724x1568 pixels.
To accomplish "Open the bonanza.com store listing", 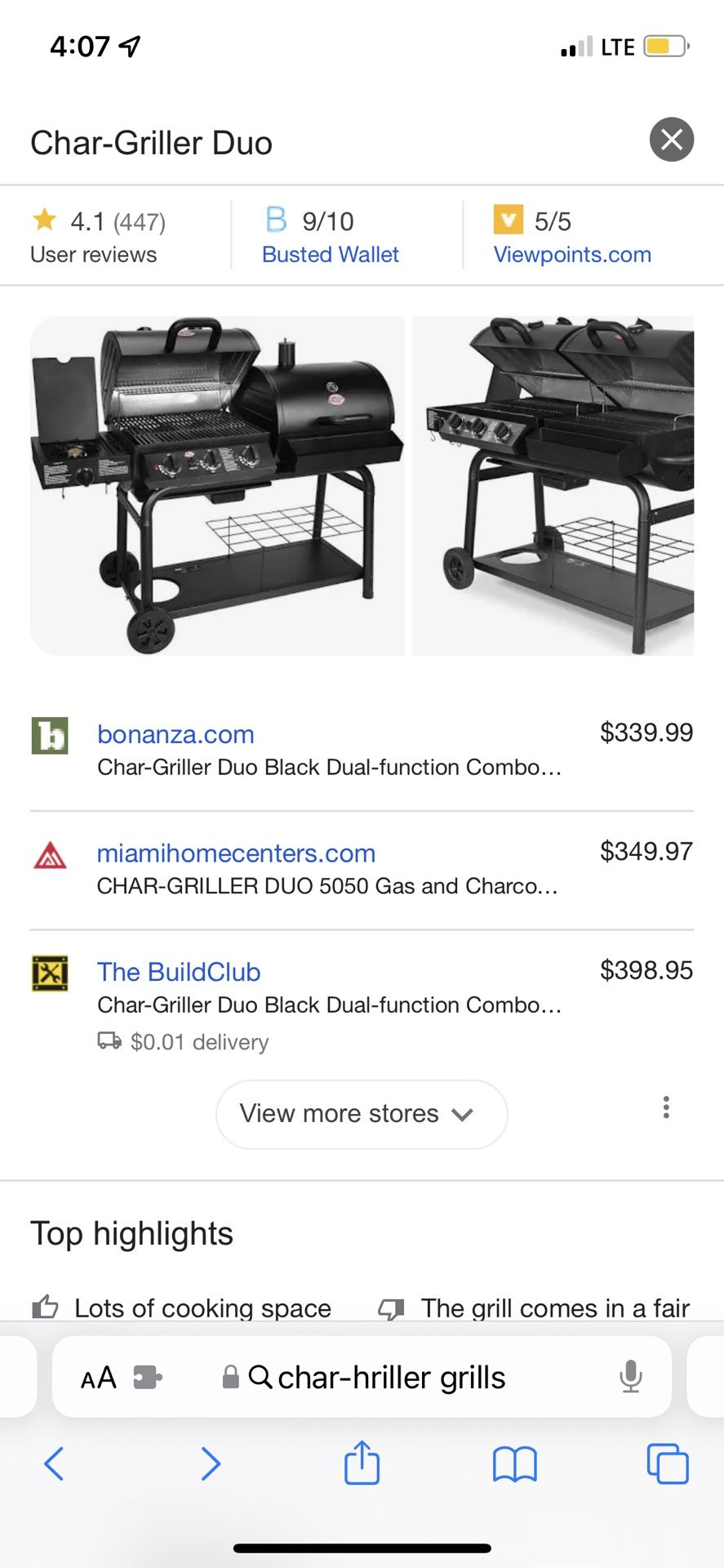I will (175, 734).
